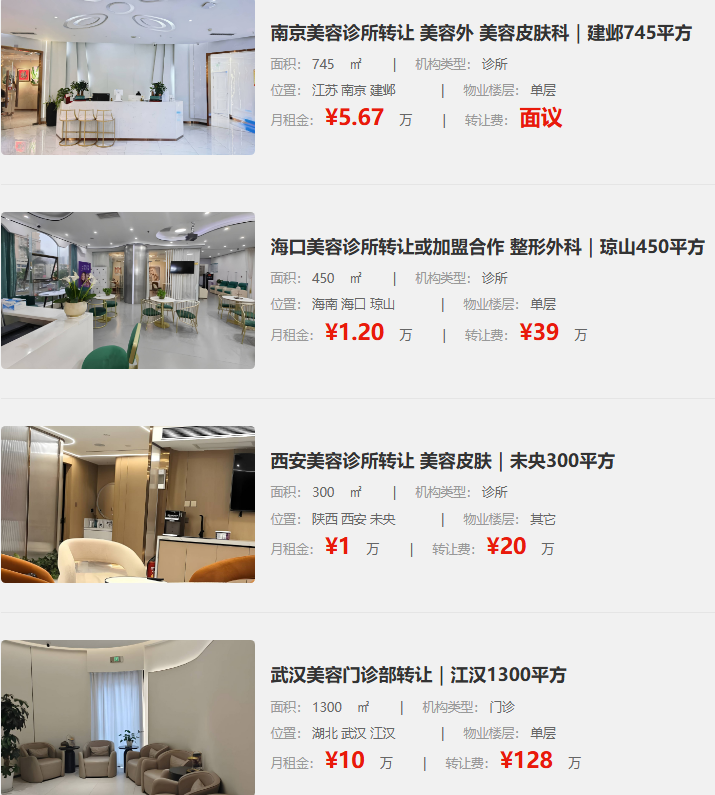The image size is (715, 795).
Task: Open the Xi'an Weiyang 300㎡ clinic listing
Action: [442, 461]
